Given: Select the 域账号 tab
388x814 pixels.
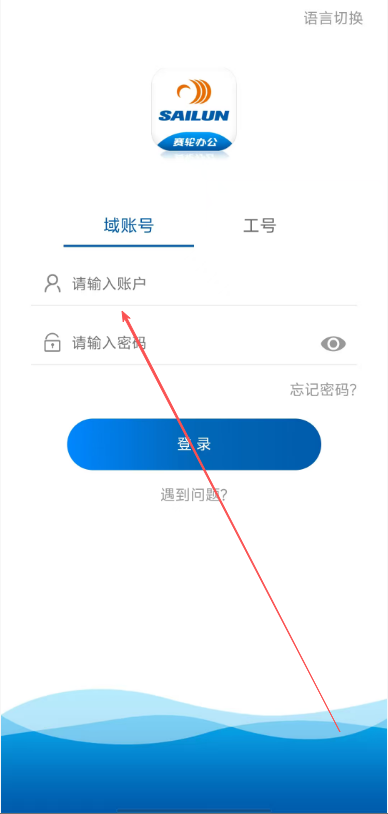Looking at the screenshot, I should coord(129,226).
